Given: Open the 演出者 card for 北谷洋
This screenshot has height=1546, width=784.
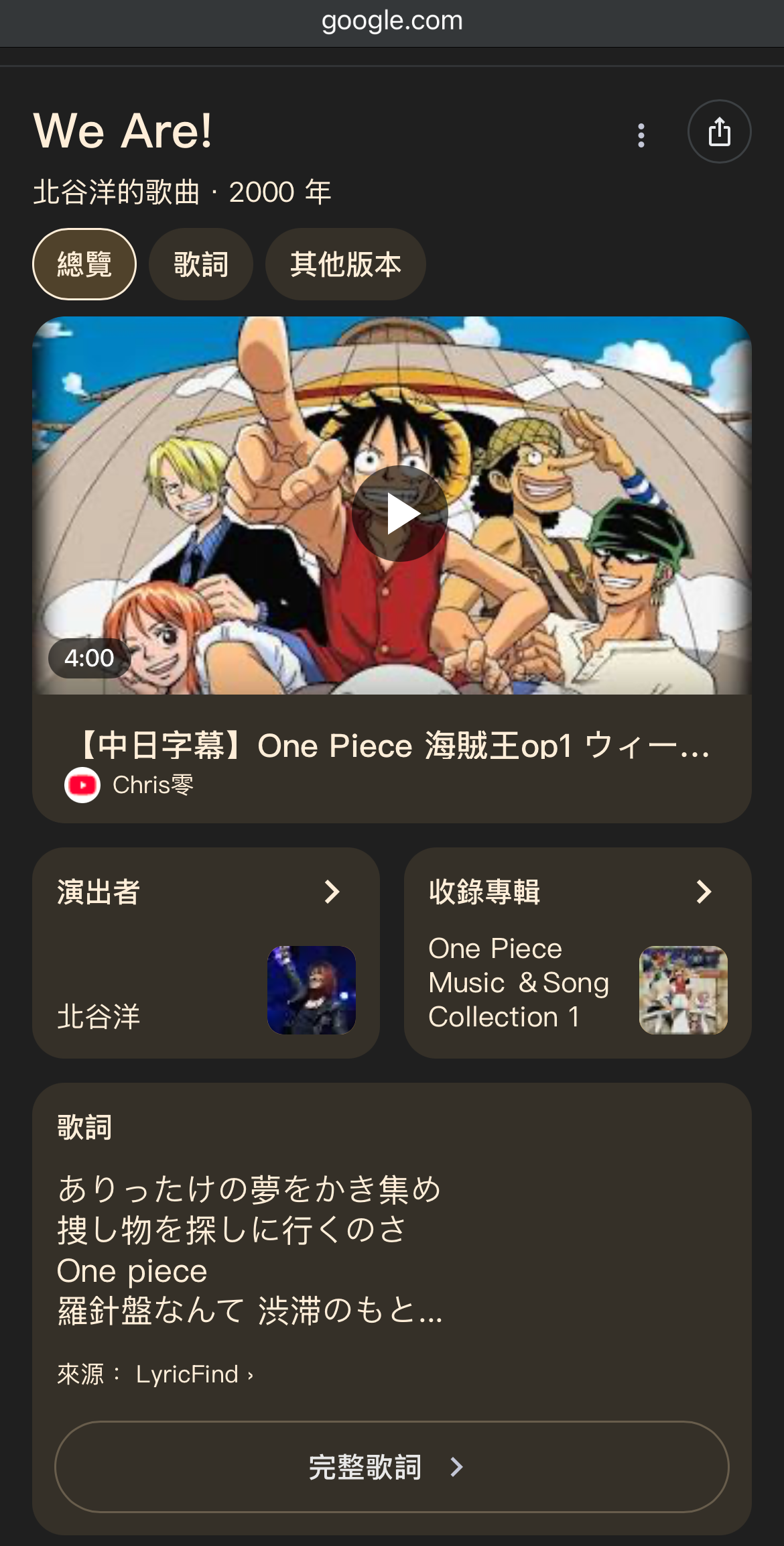Looking at the screenshot, I should tap(206, 953).
